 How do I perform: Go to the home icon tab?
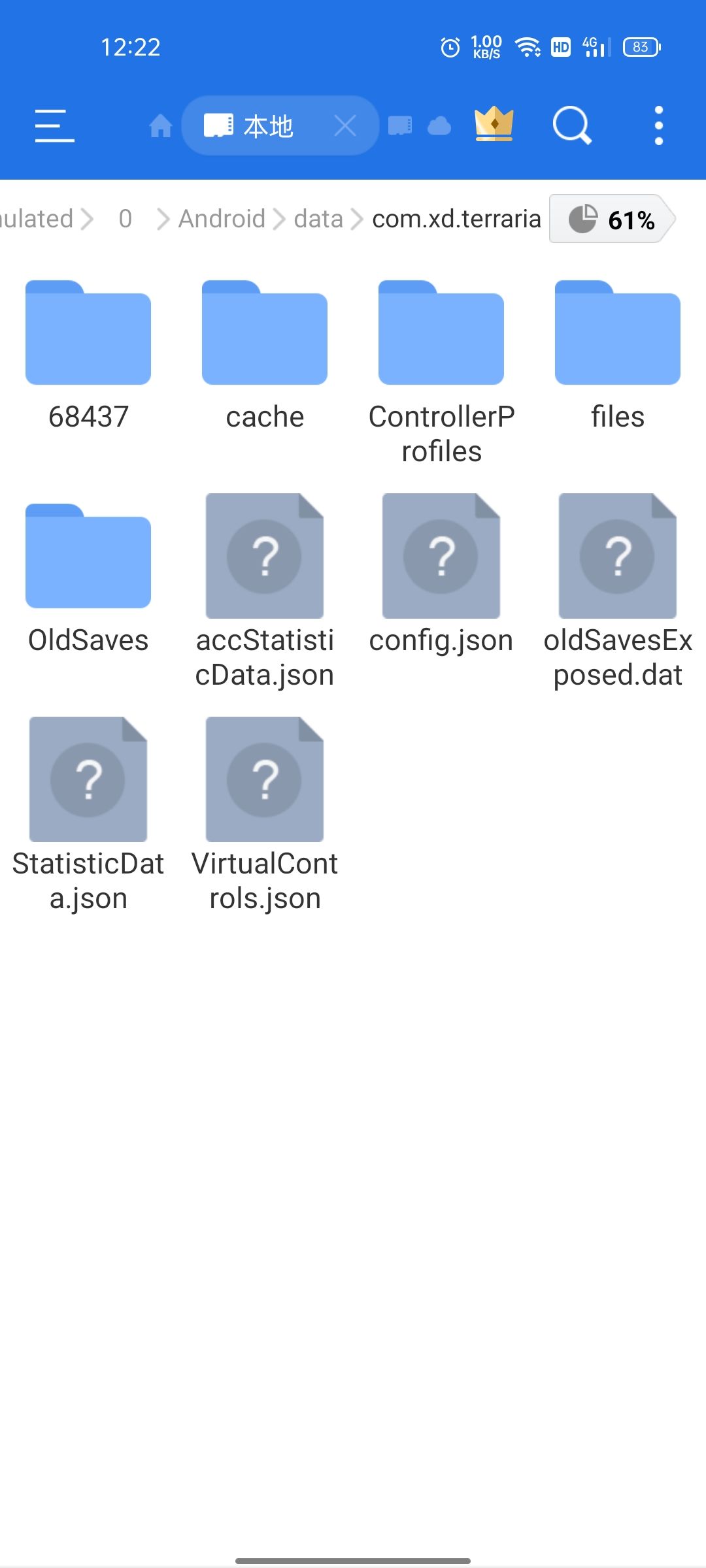pyautogui.click(x=160, y=125)
